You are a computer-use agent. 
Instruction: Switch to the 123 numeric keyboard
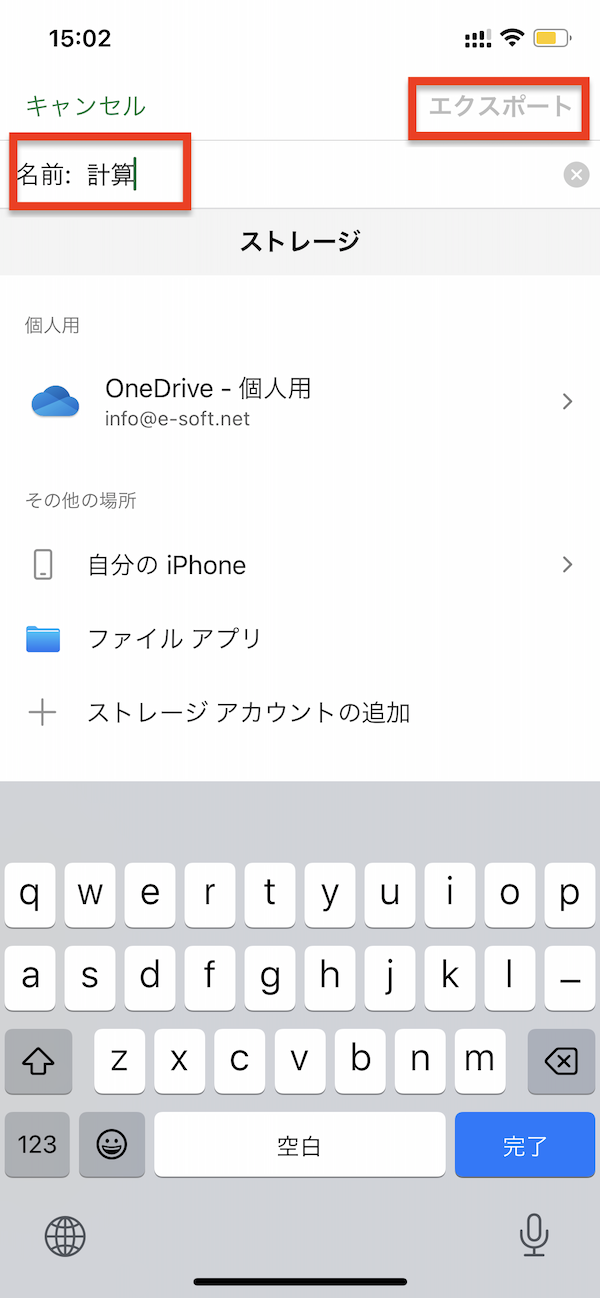tap(38, 1144)
